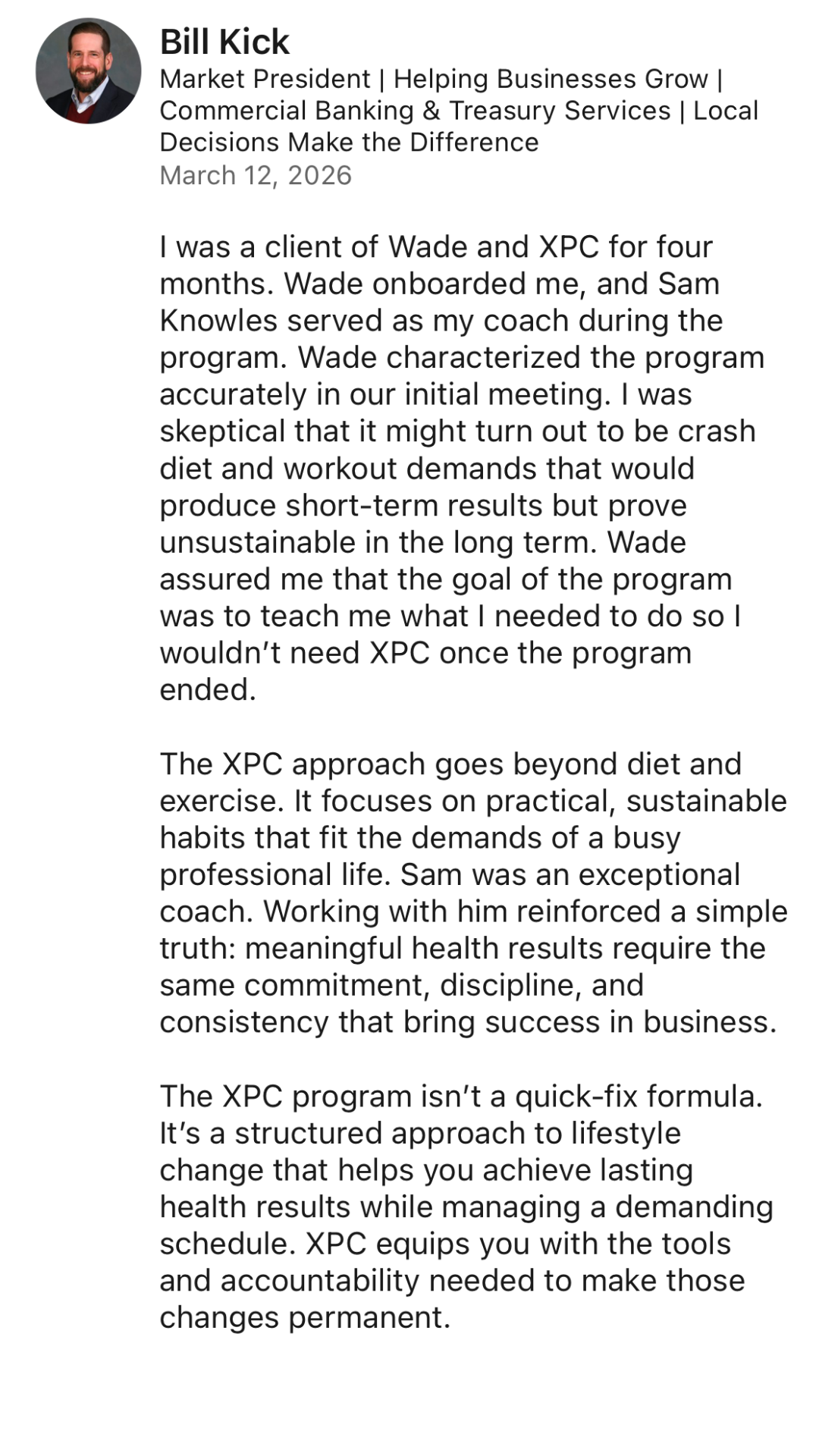Open Bill Kick's profile photo
Viewport: 819px width, 1456px height.
(x=88, y=71)
